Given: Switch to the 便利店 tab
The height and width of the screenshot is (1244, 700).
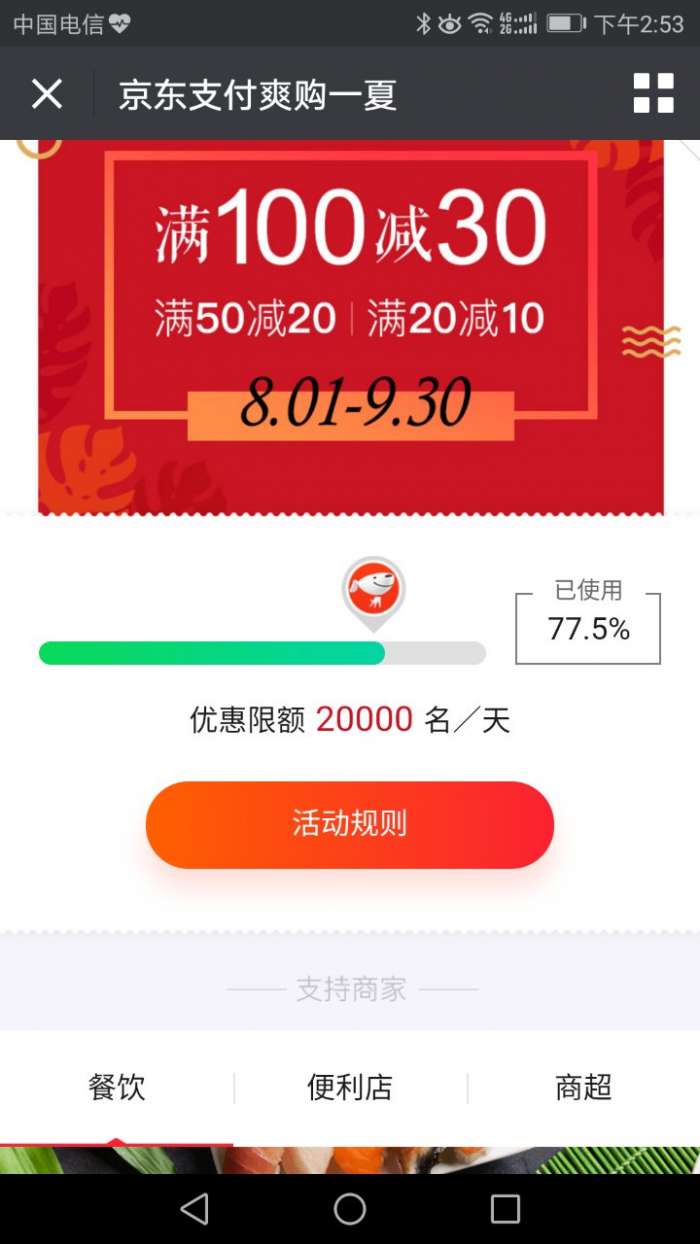Looking at the screenshot, I should [x=350, y=1087].
